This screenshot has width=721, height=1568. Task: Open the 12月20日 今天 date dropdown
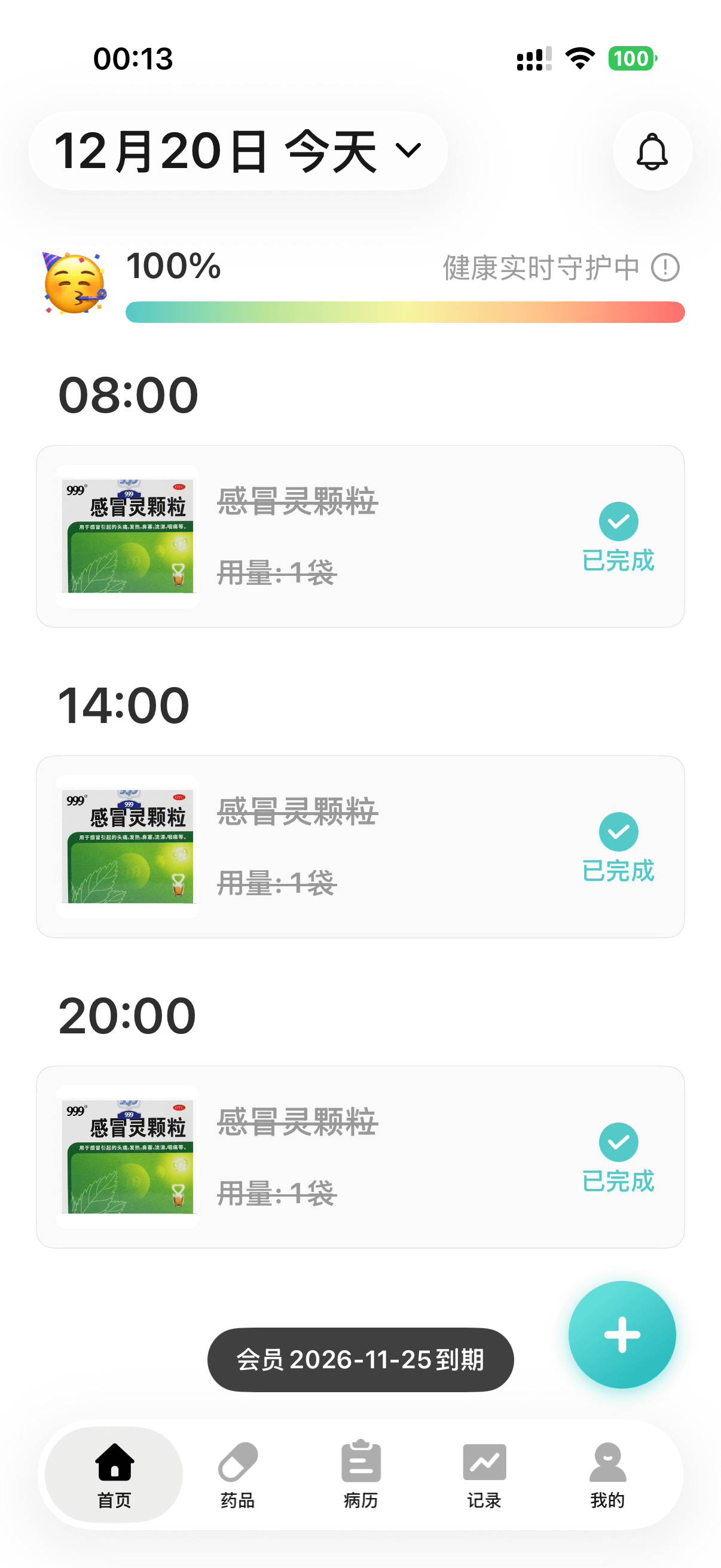coord(238,151)
